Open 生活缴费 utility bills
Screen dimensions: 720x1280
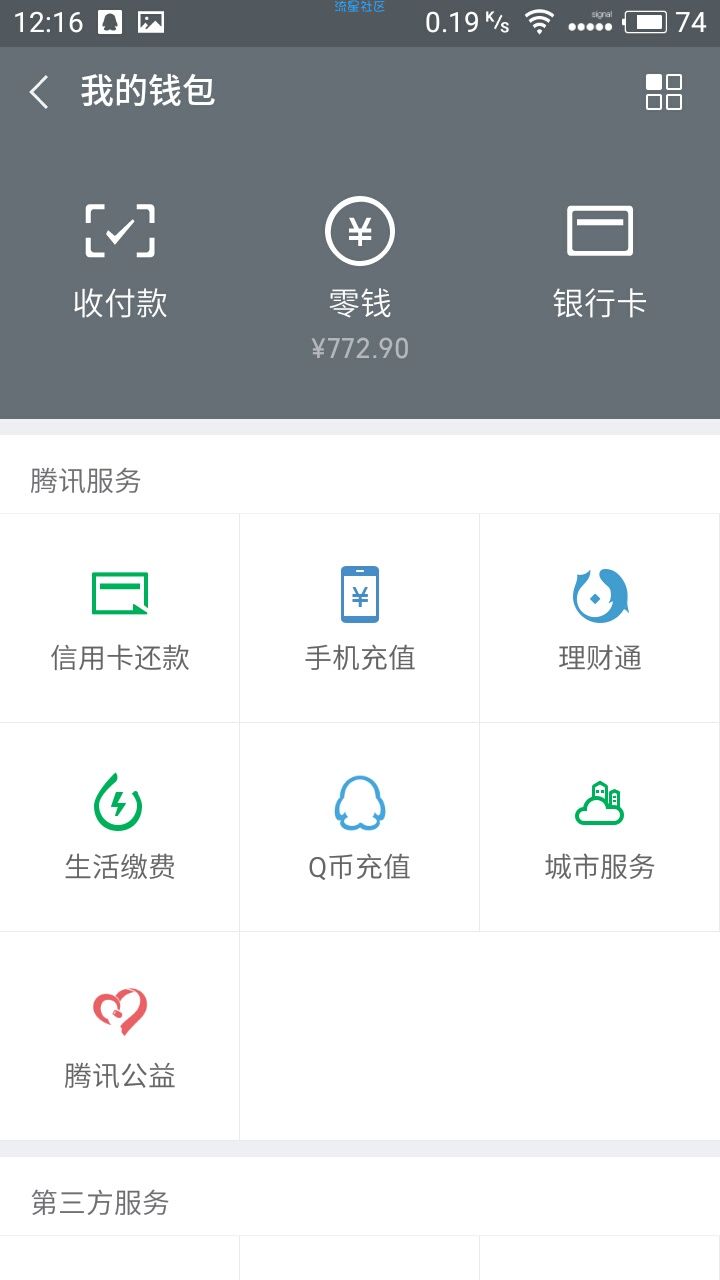coord(120,827)
